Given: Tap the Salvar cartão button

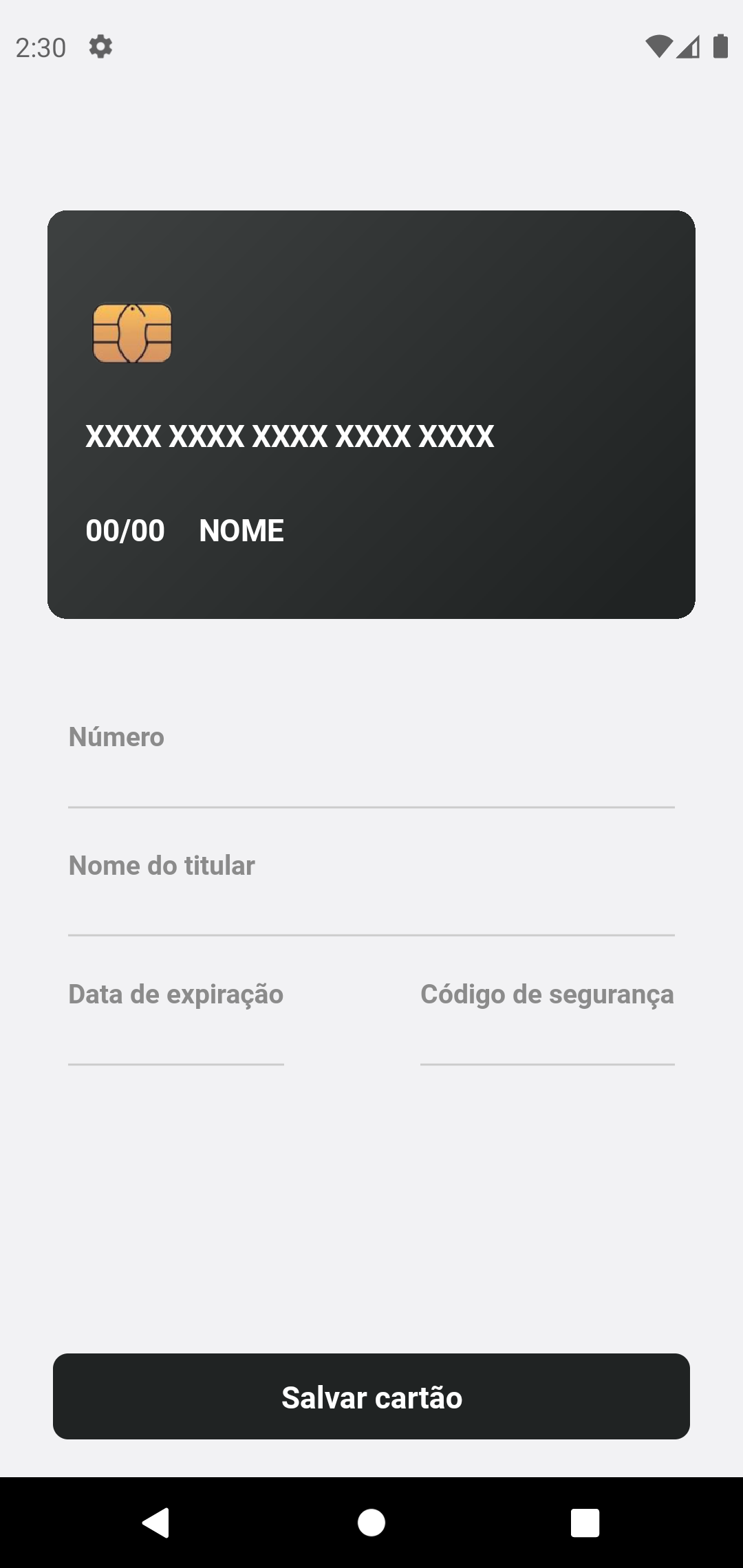Looking at the screenshot, I should tap(371, 1396).
